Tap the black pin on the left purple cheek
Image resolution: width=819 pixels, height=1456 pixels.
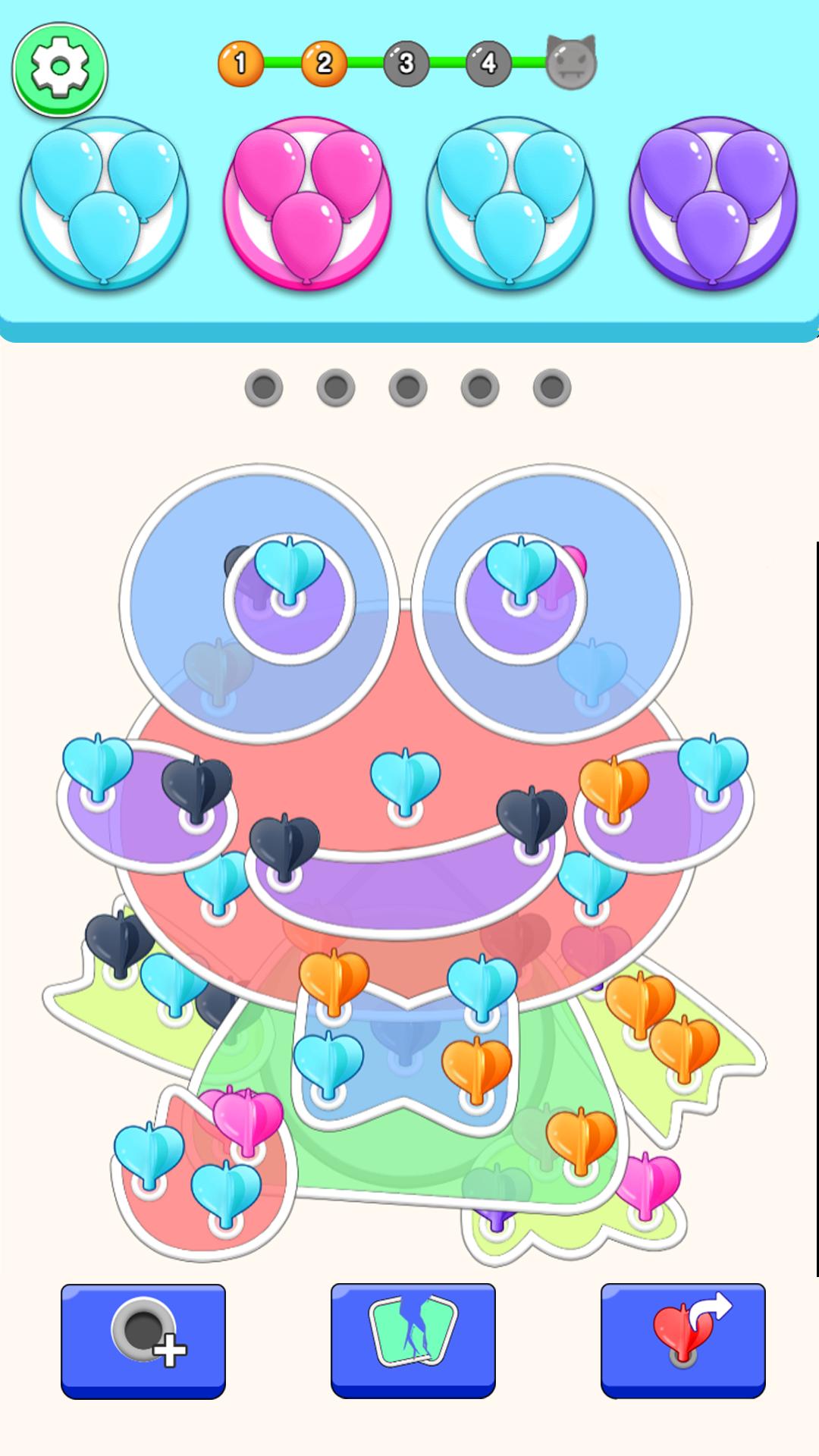(196, 789)
